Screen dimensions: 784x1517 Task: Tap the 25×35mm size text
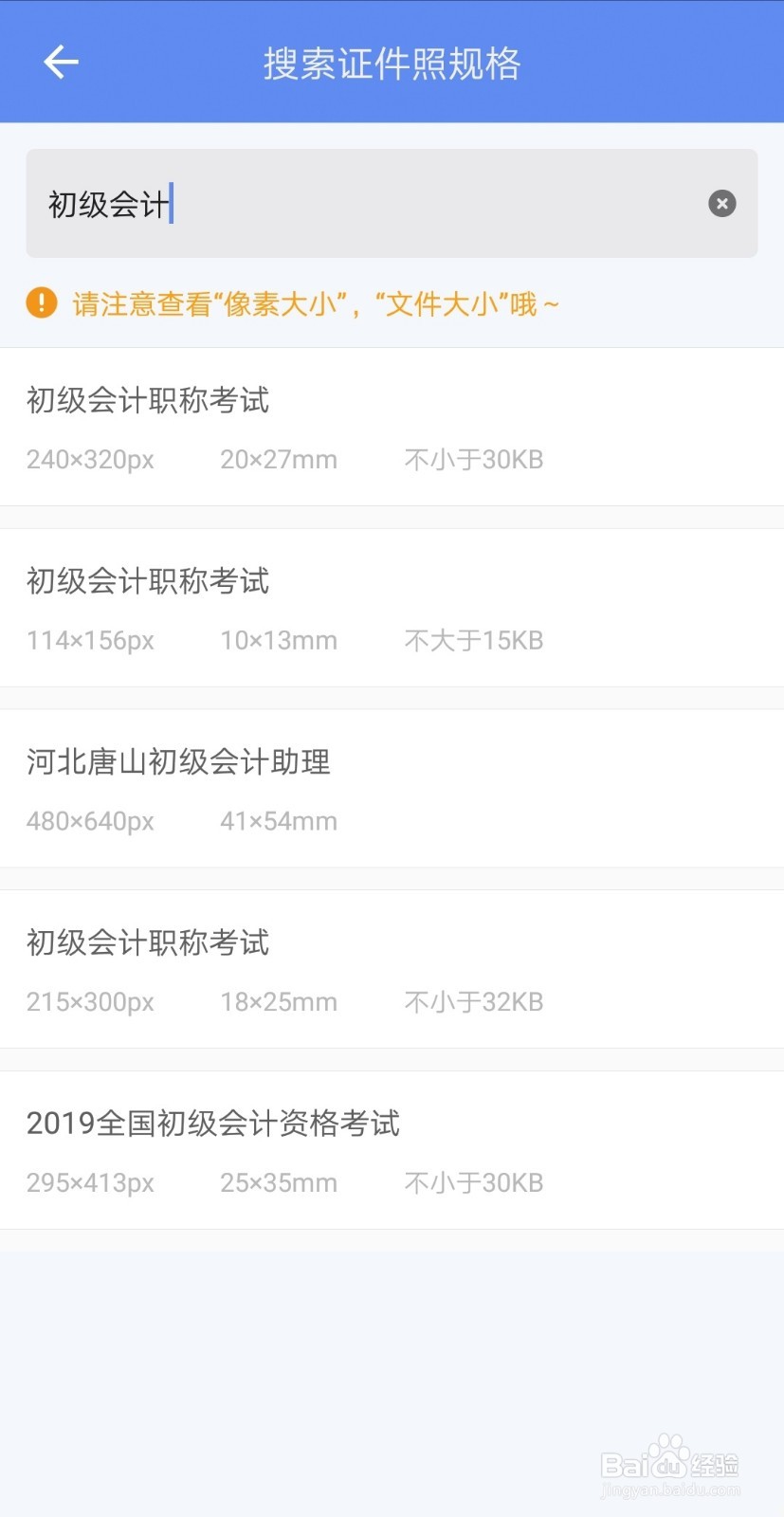coord(278,1182)
